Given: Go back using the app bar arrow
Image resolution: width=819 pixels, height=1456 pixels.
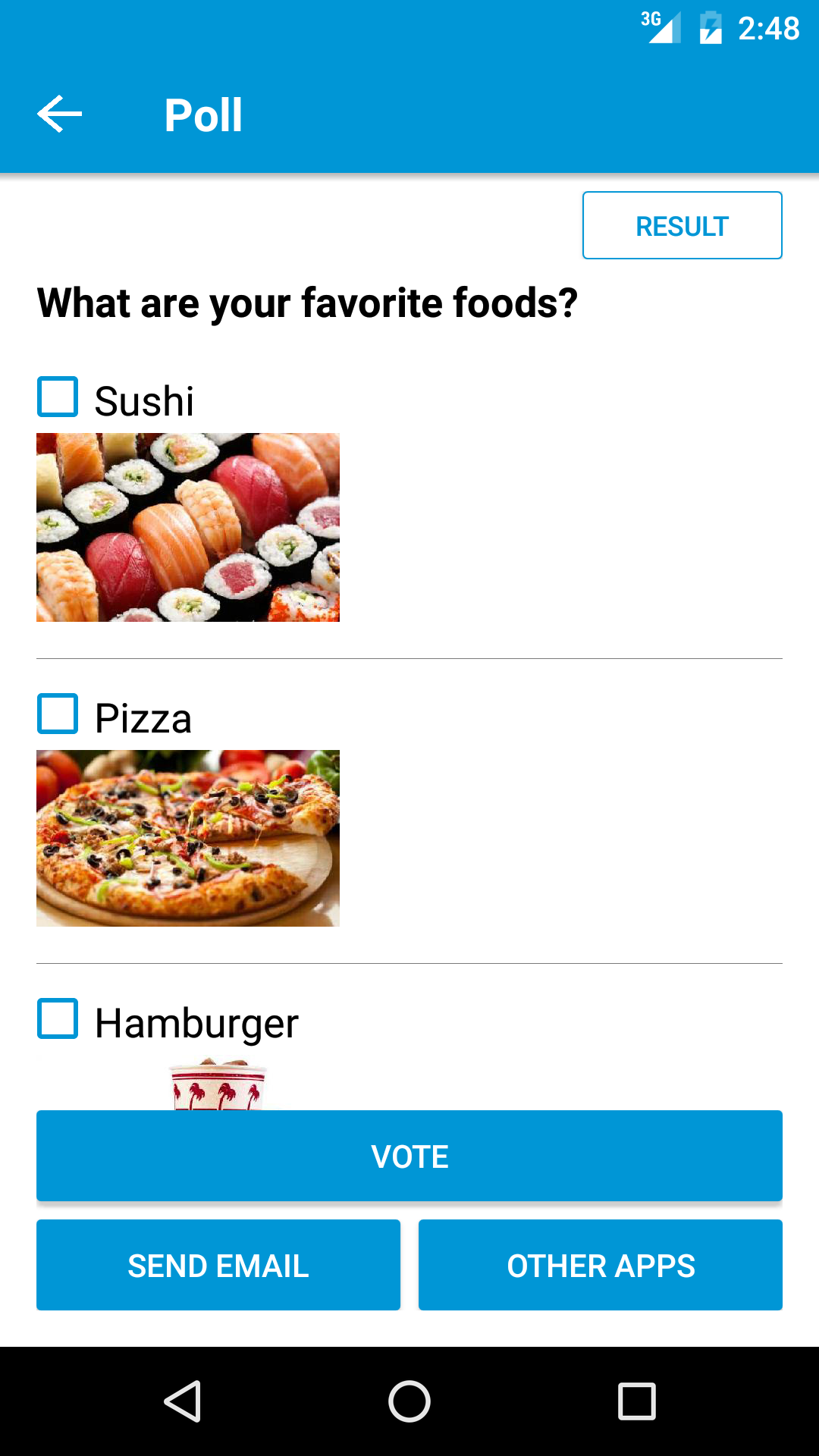Looking at the screenshot, I should (59, 115).
